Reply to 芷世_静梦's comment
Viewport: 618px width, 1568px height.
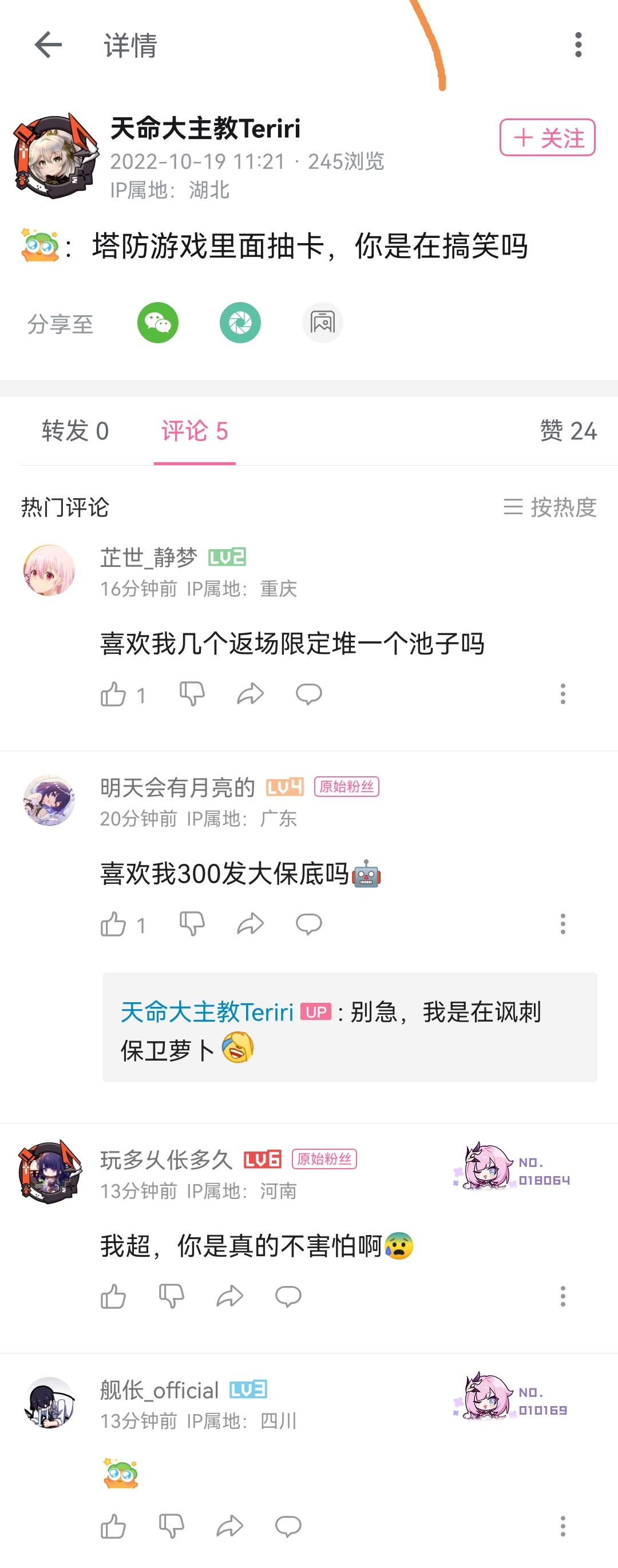(308, 694)
